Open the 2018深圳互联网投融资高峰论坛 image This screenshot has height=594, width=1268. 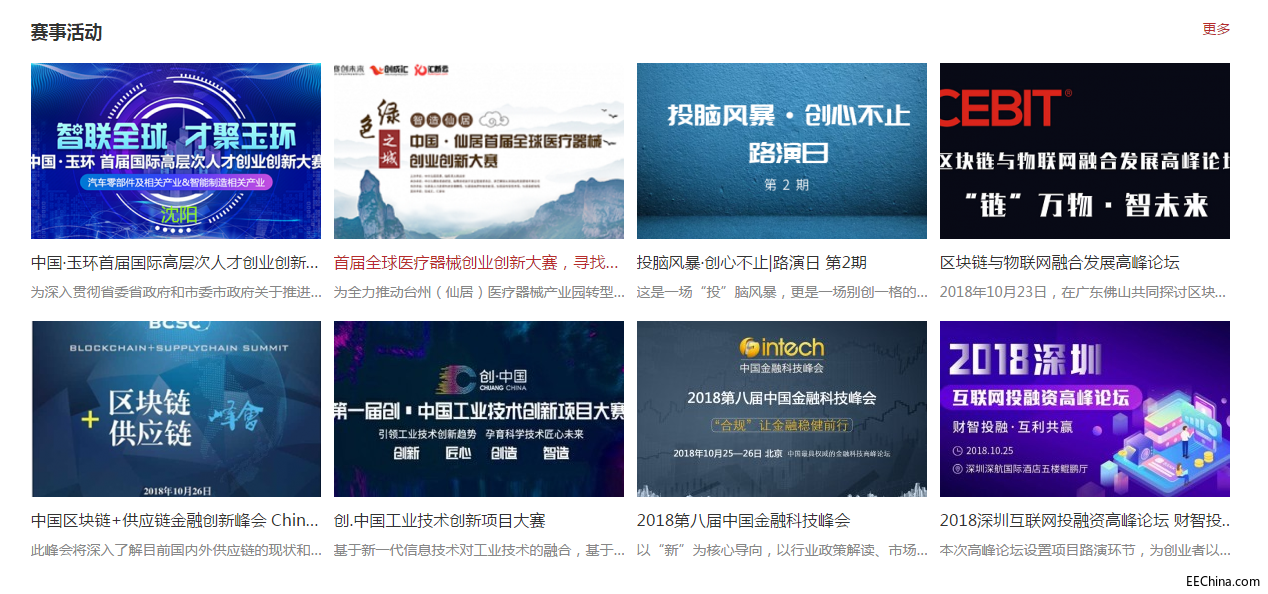[x=1085, y=409]
